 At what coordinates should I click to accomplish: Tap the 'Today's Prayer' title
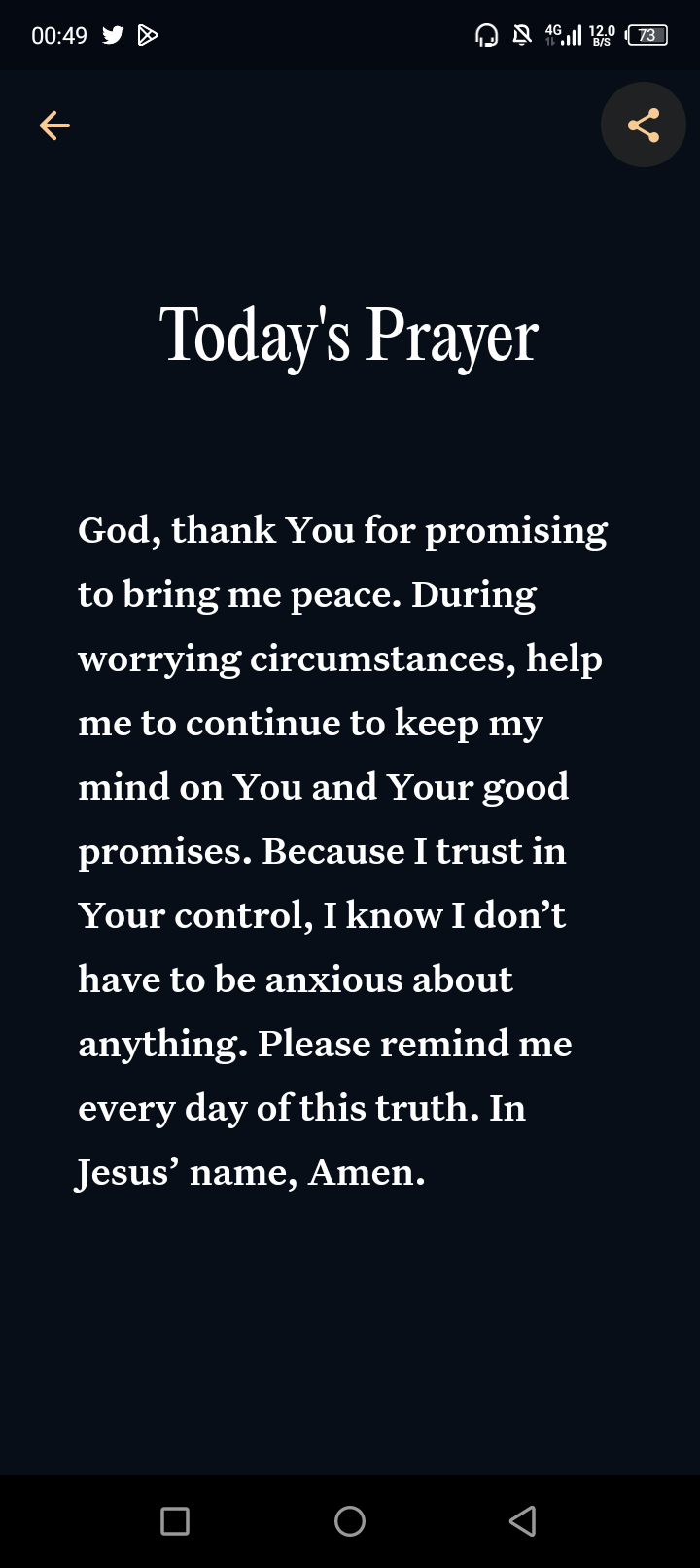tap(349, 336)
